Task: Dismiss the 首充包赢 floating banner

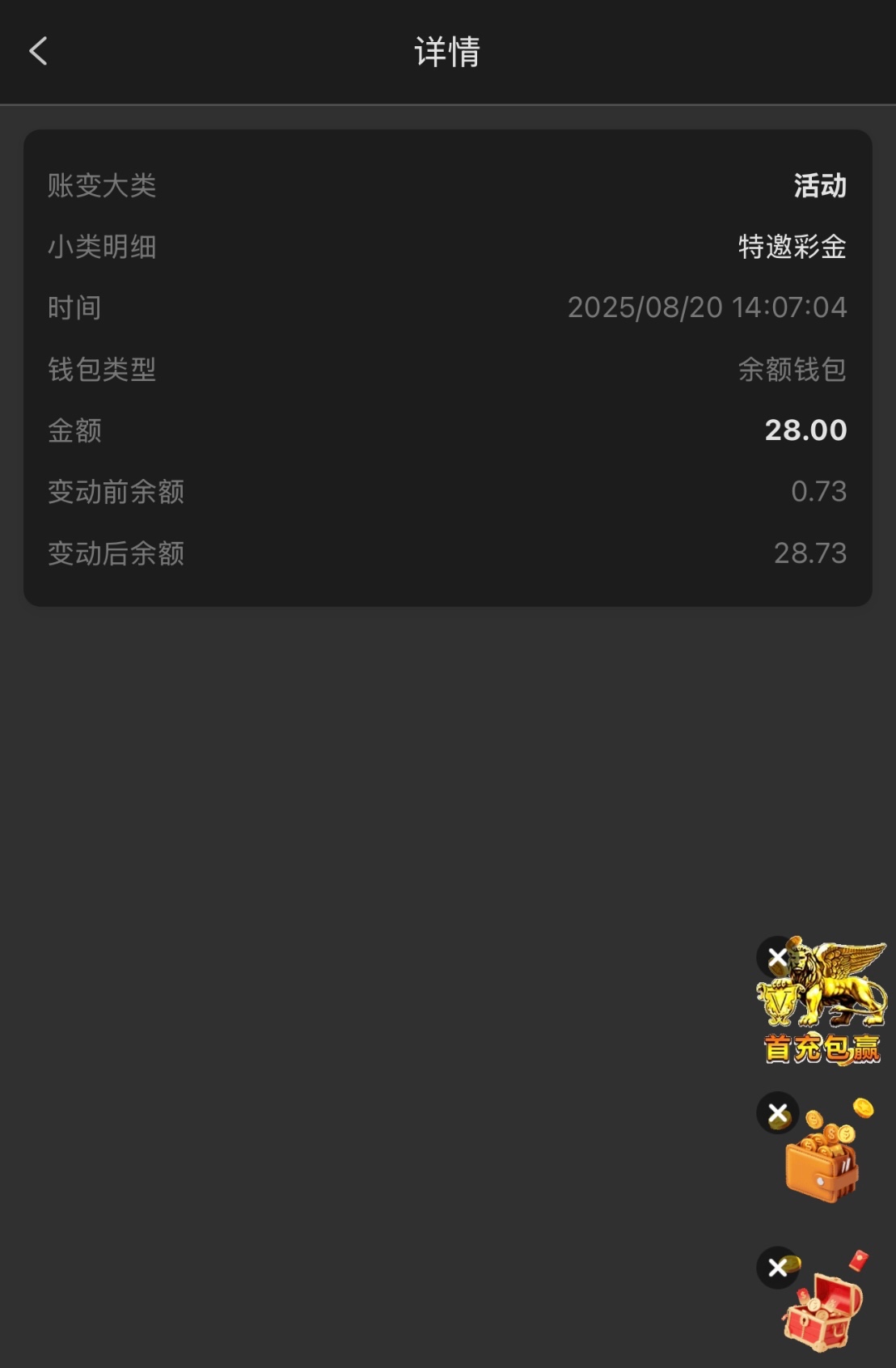Action: click(777, 958)
